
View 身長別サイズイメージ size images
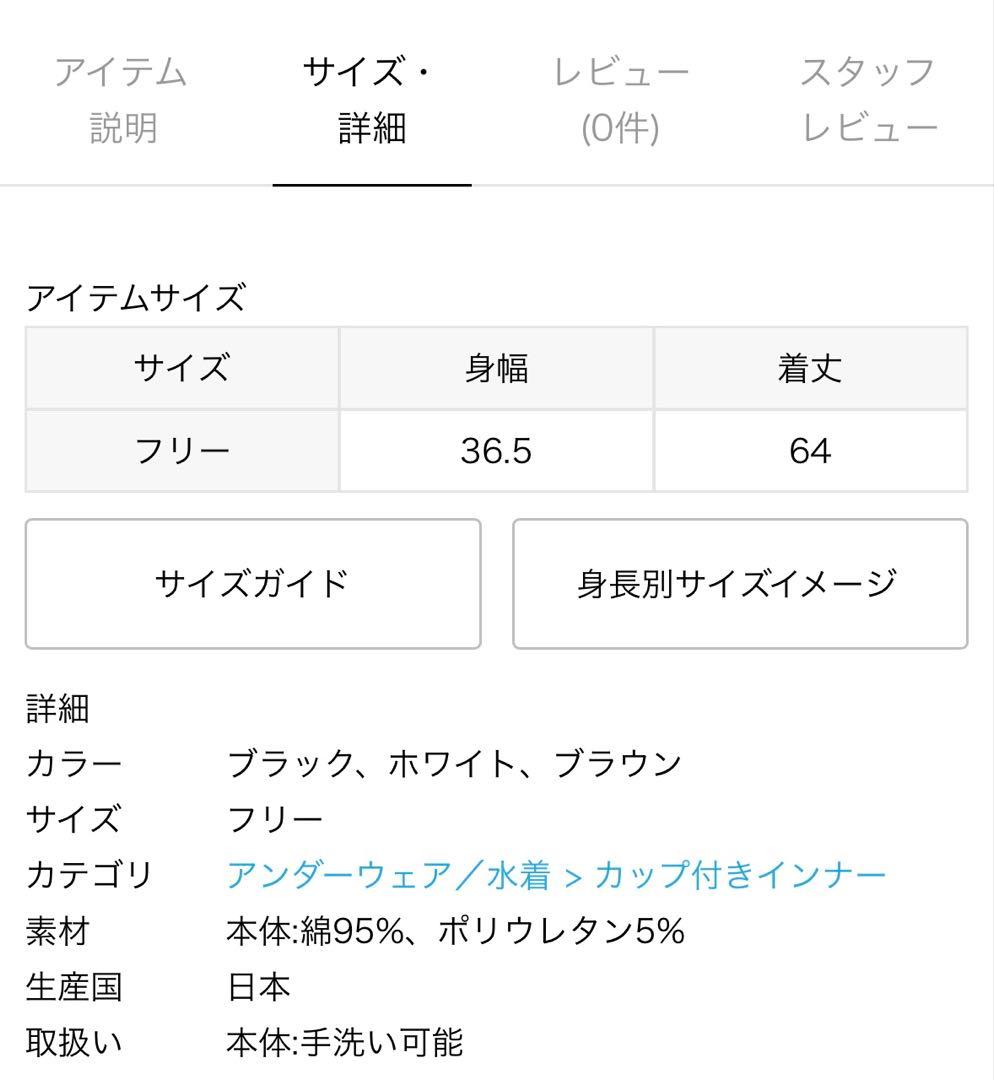740,582
